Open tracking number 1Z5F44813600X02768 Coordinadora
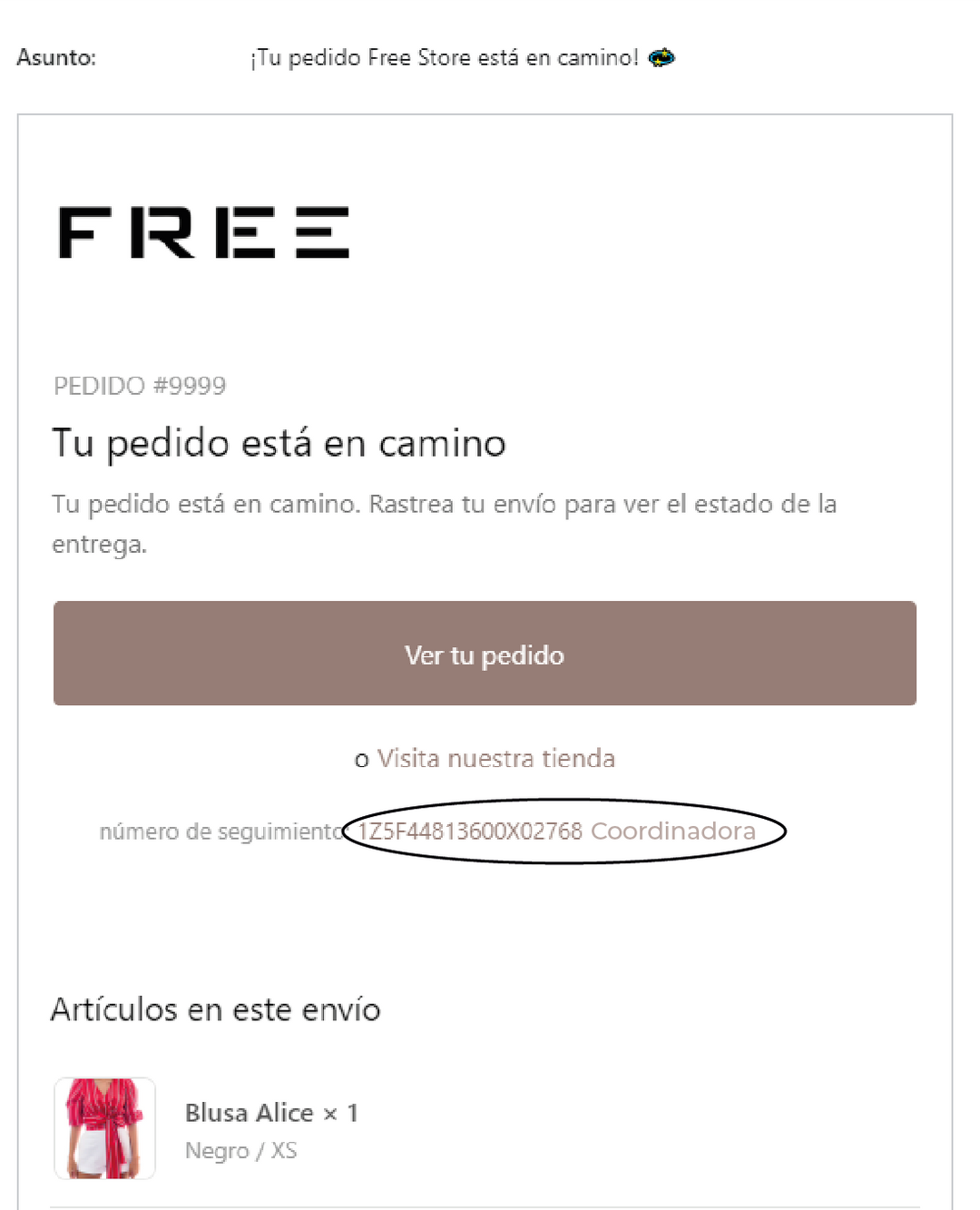 556,831
